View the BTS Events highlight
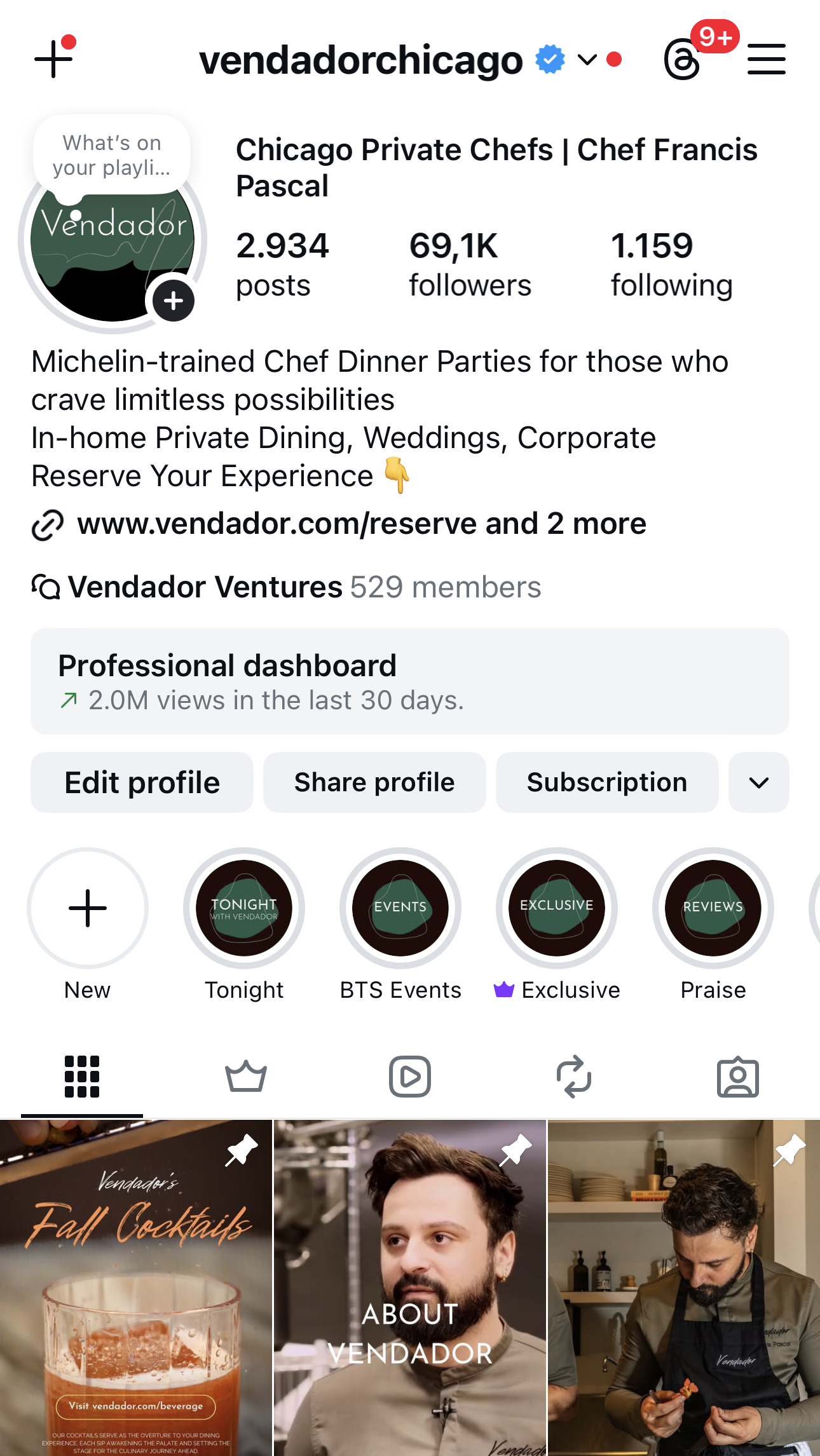 click(x=400, y=908)
